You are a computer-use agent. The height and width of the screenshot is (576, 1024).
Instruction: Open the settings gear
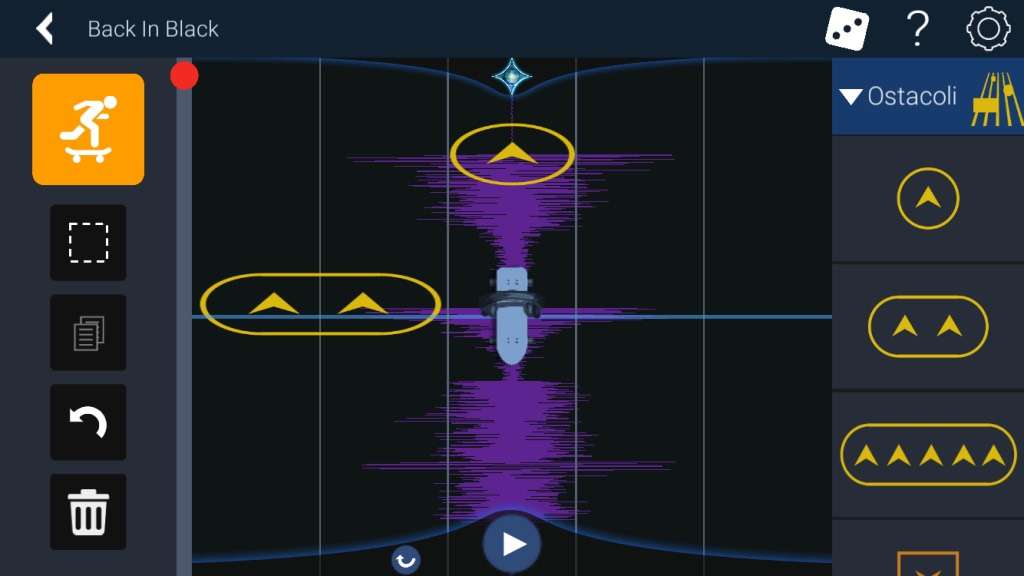pyautogui.click(x=988, y=29)
